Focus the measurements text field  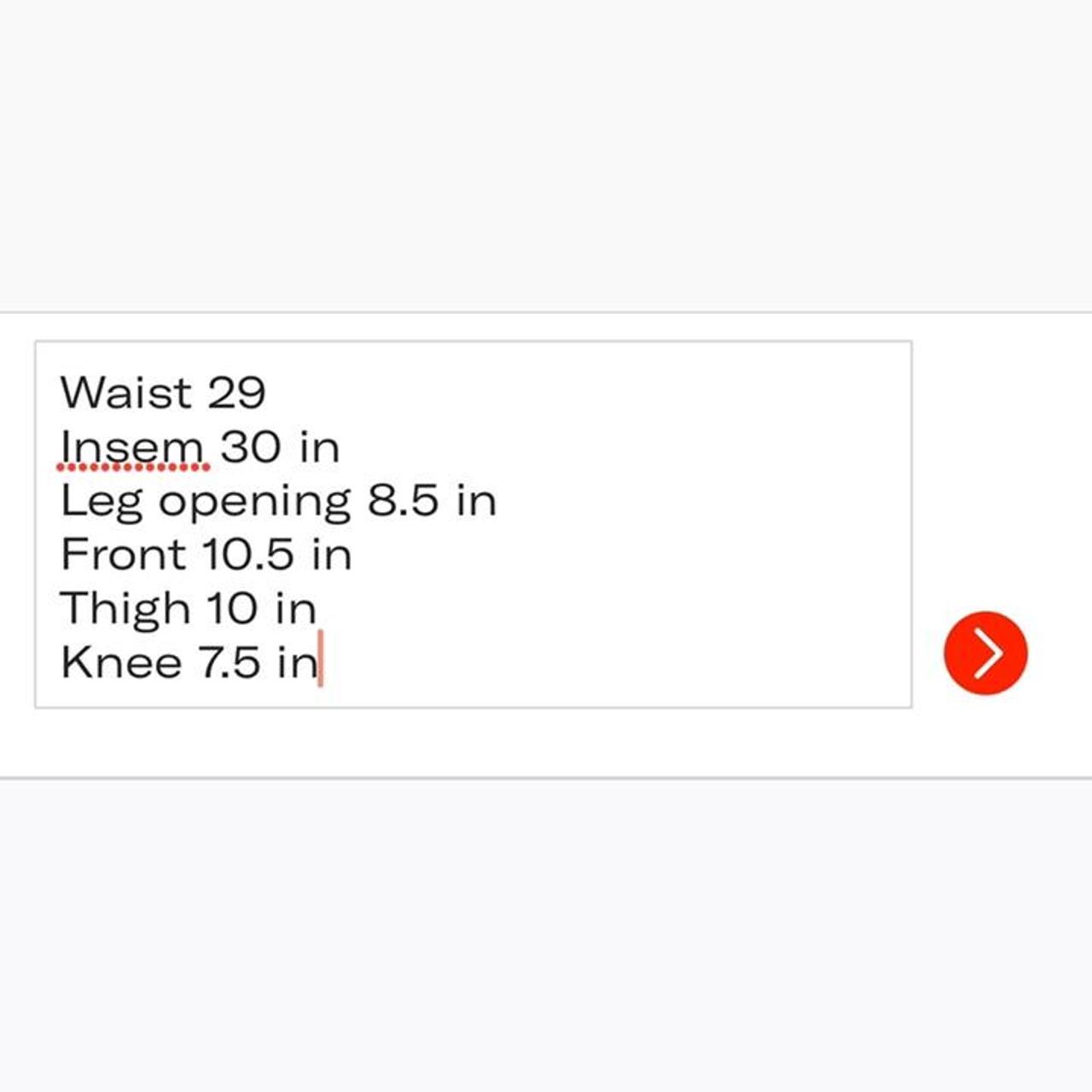pos(473,524)
